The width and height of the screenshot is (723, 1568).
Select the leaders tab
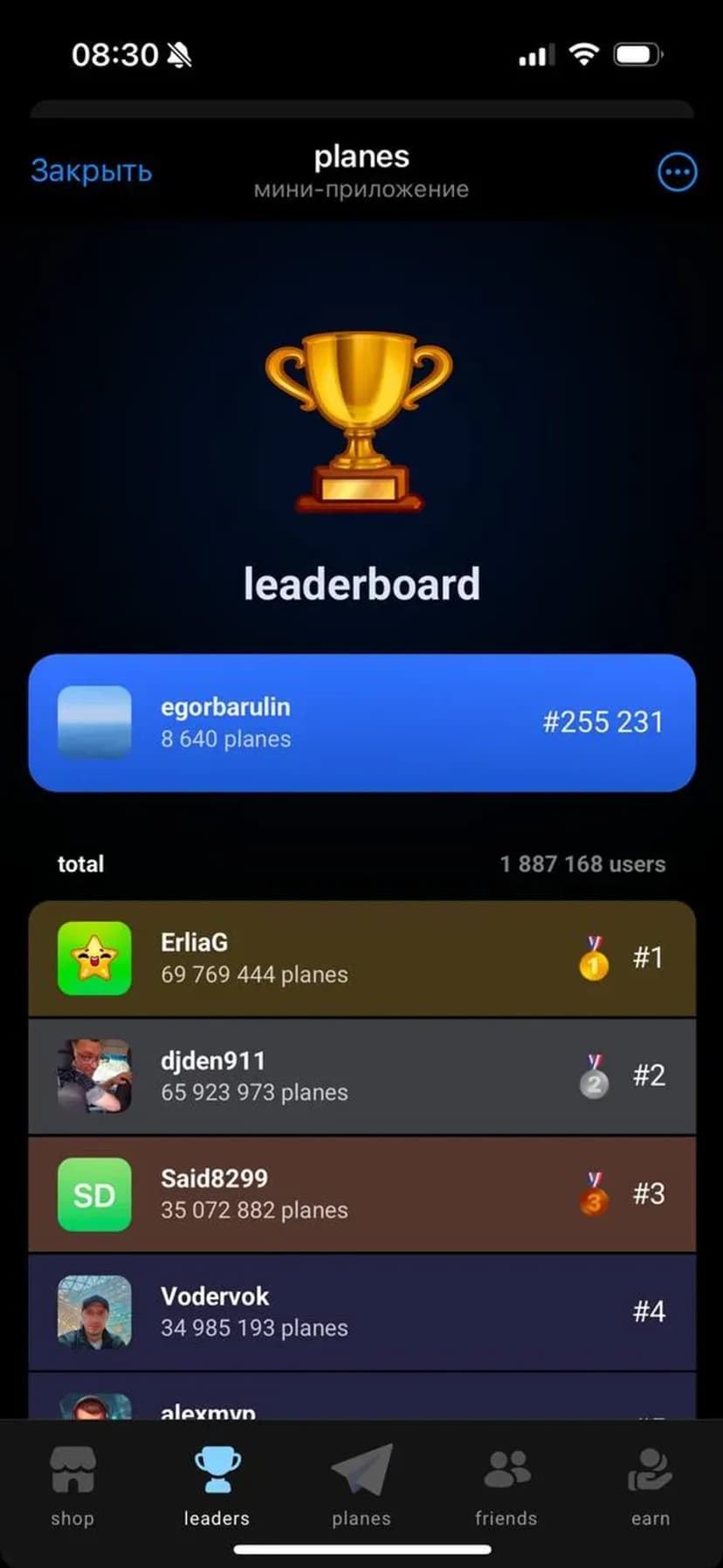tap(217, 1486)
